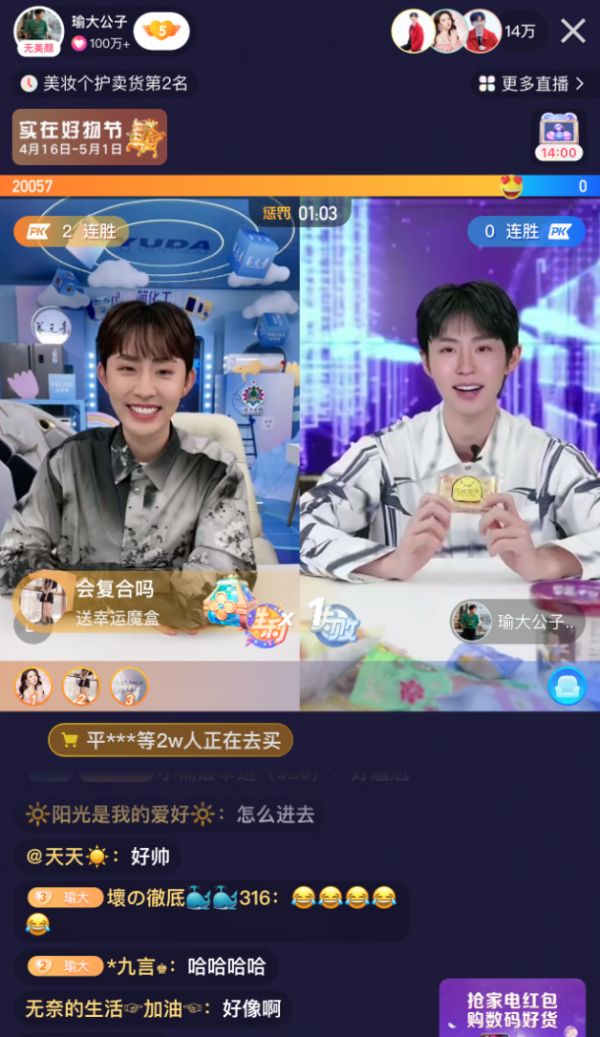Open 瑜大公子 opponent chip on right stream
The width and height of the screenshot is (600, 1037).
coord(516,621)
